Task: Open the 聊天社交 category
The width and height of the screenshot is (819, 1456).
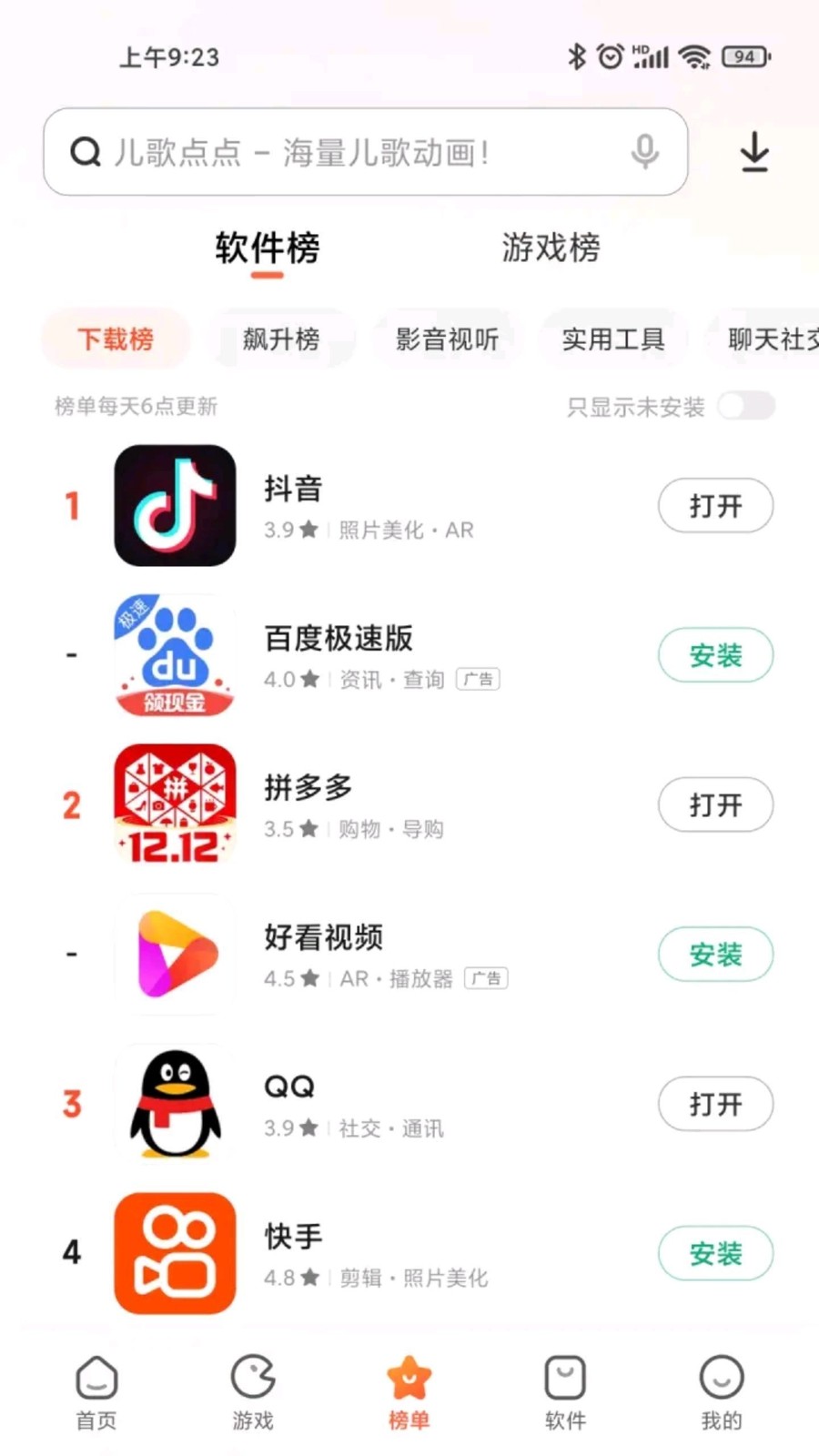Action: coord(774,339)
